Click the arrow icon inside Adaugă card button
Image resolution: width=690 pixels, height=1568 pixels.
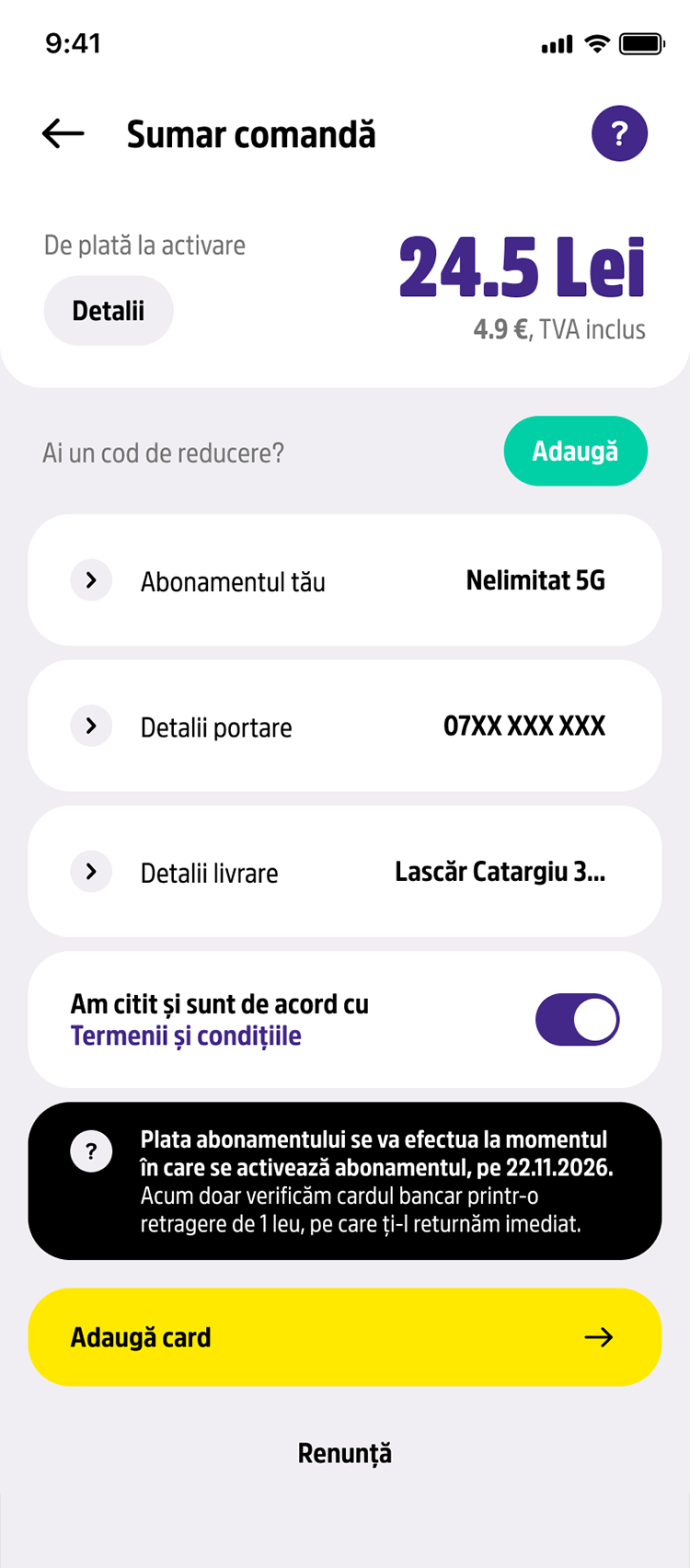[x=599, y=1338]
